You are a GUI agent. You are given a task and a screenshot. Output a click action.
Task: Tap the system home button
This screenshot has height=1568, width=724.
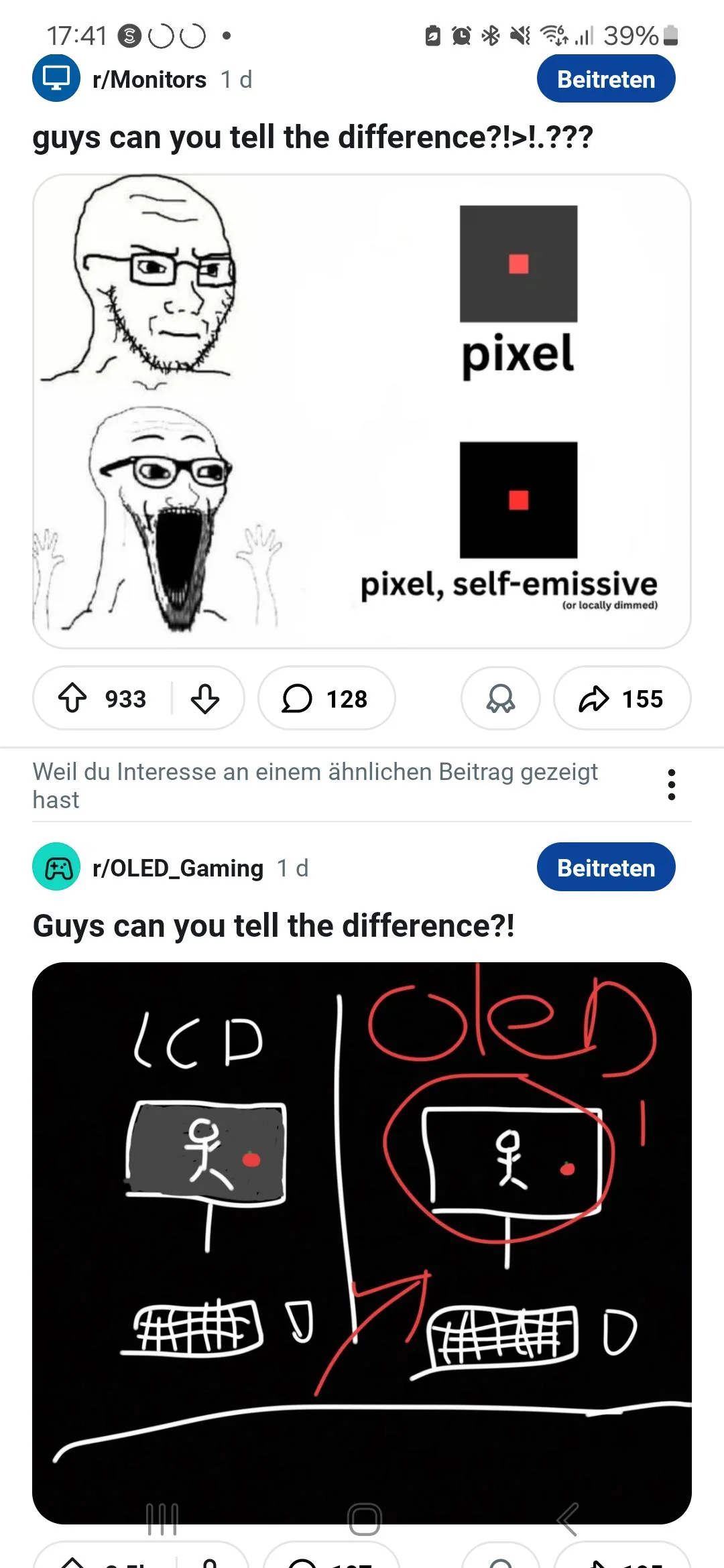364,1519
